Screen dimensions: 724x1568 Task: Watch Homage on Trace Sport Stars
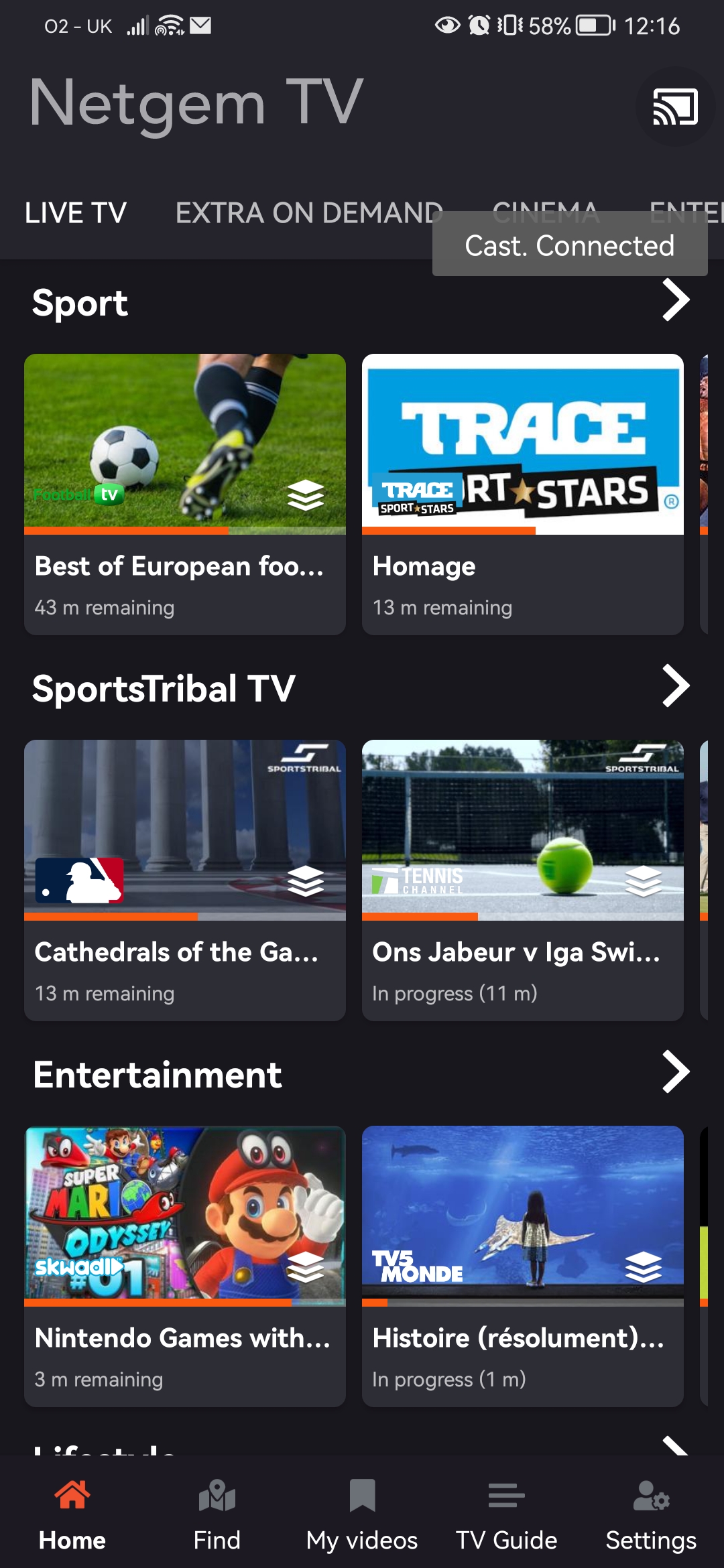coord(523,494)
